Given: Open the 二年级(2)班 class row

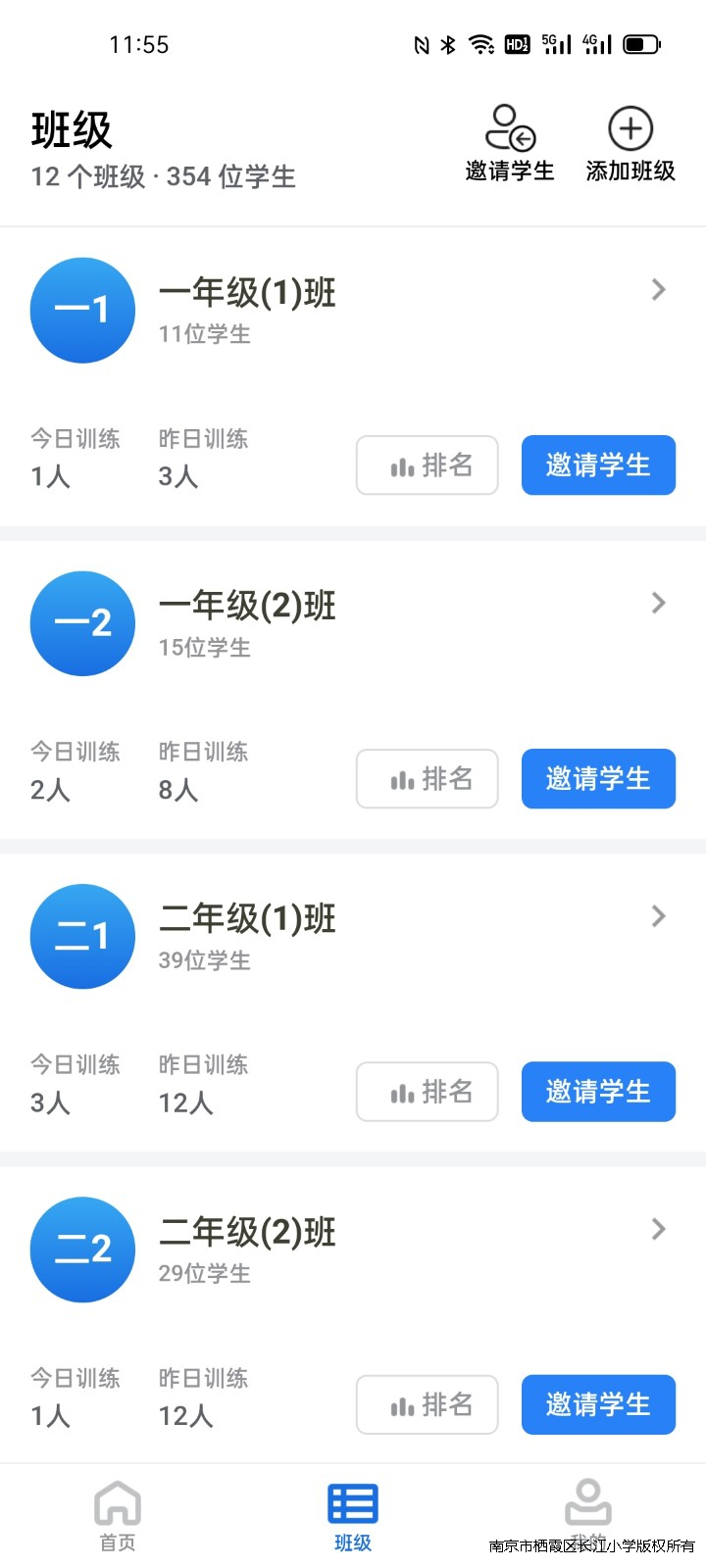Looking at the screenshot, I should pyautogui.click(x=353, y=1249).
